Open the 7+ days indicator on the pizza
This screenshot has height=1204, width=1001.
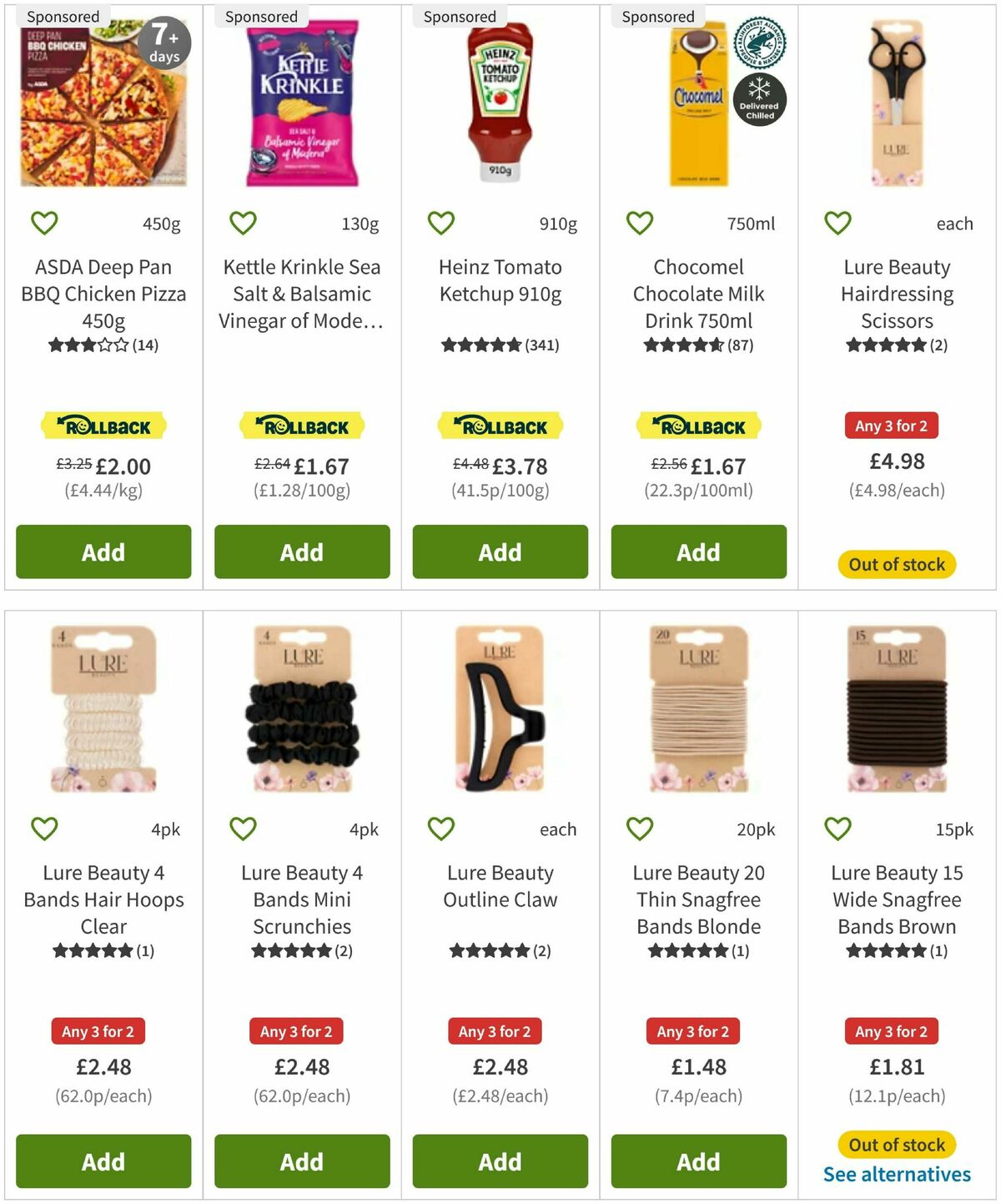[165, 43]
